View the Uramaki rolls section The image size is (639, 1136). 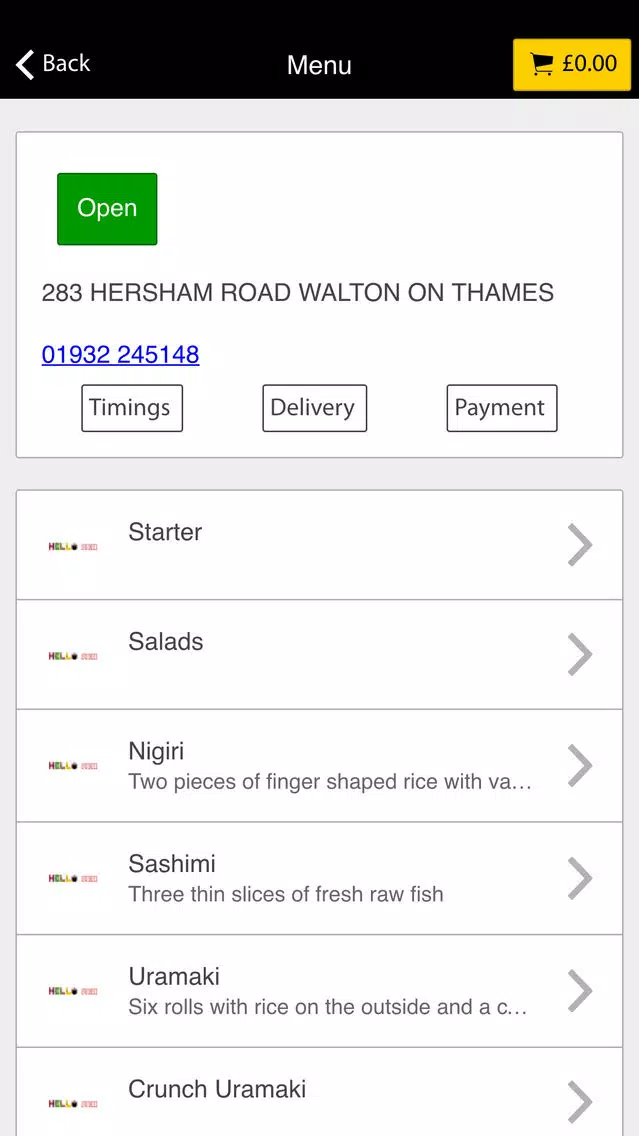pos(320,990)
